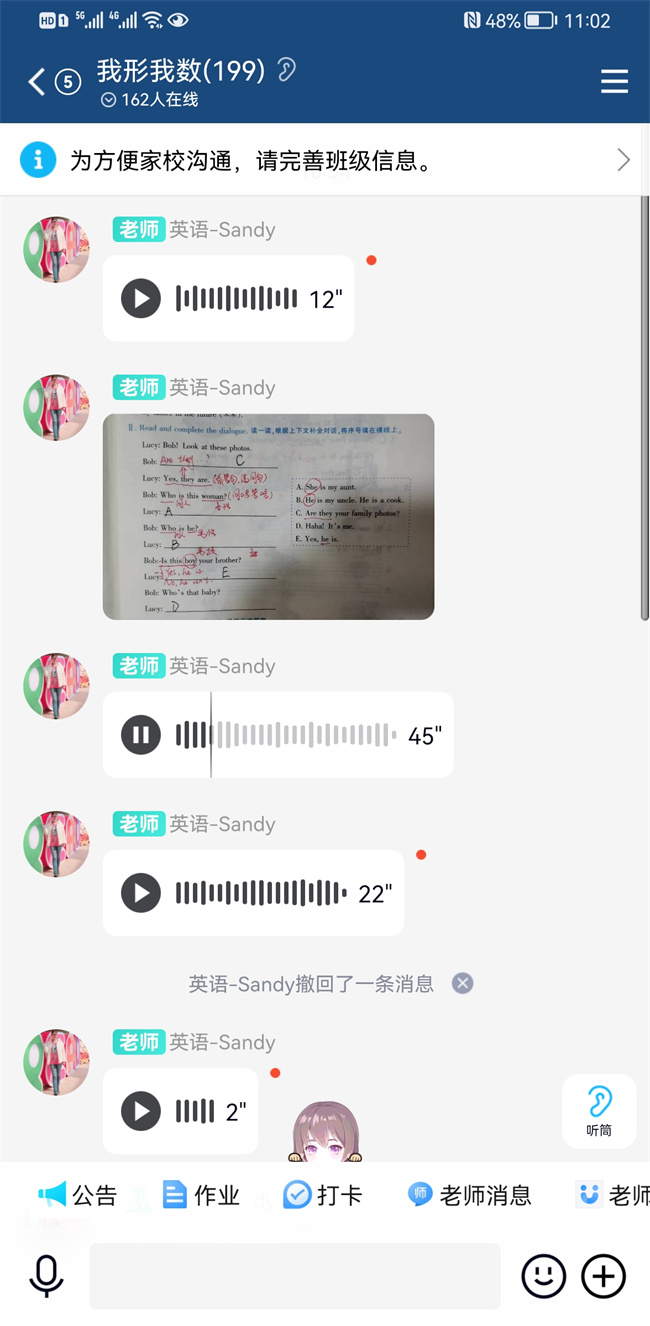Focus the message text input box
The width and height of the screenshot is (650, 1326).
pyautogui.click(x=294, y=1276)
